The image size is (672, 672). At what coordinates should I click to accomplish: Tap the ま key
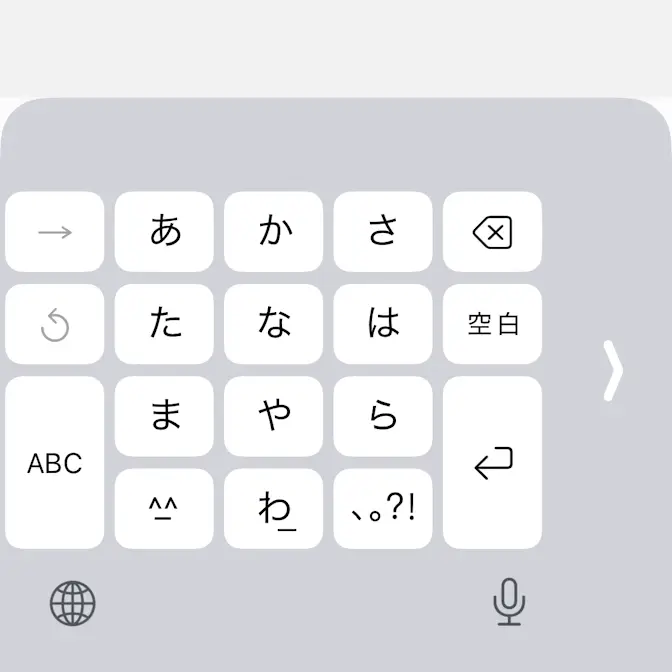click(165, 416)
